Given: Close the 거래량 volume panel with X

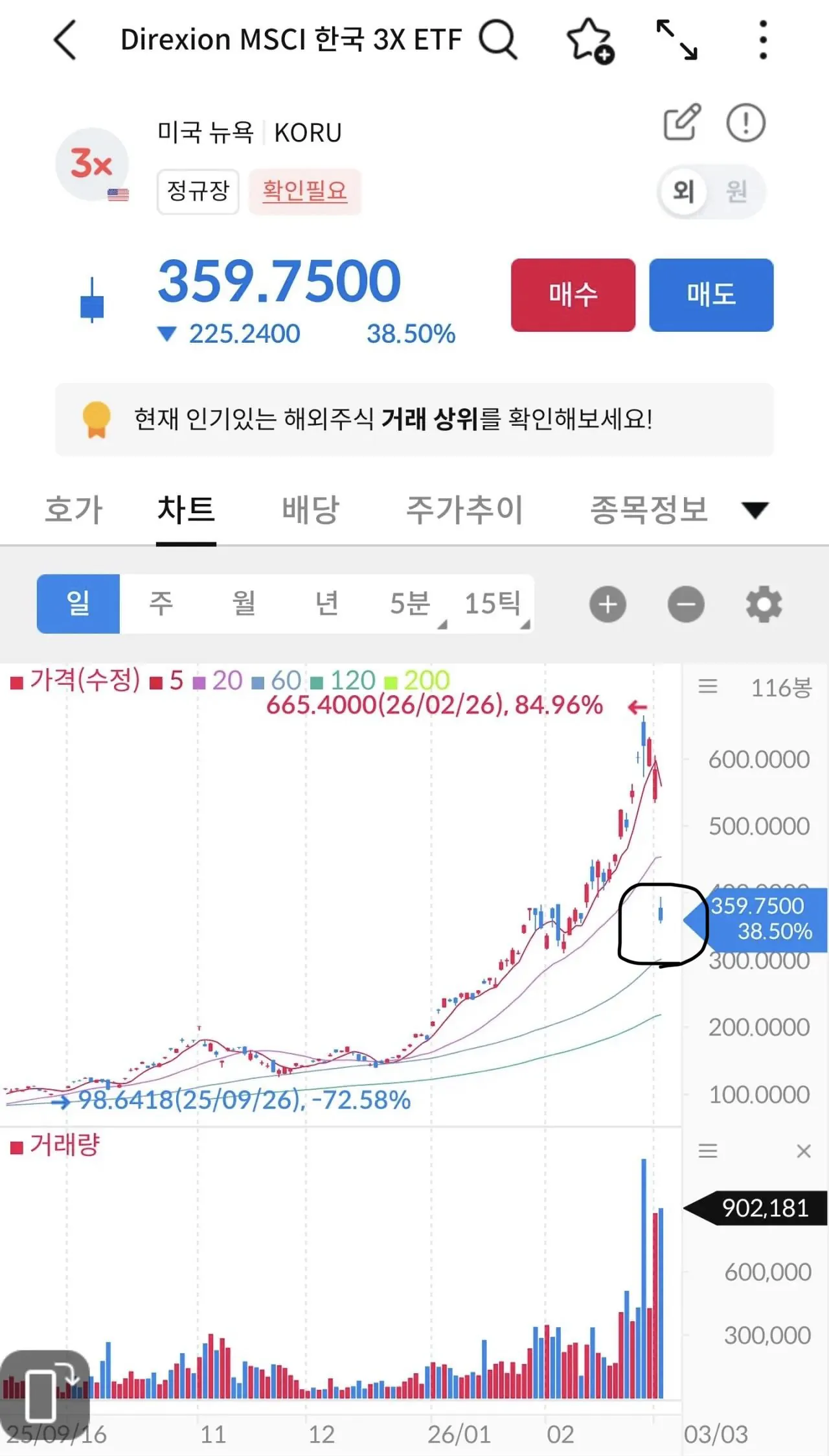Looking at the screenshot, I should tap(803, 1151).
